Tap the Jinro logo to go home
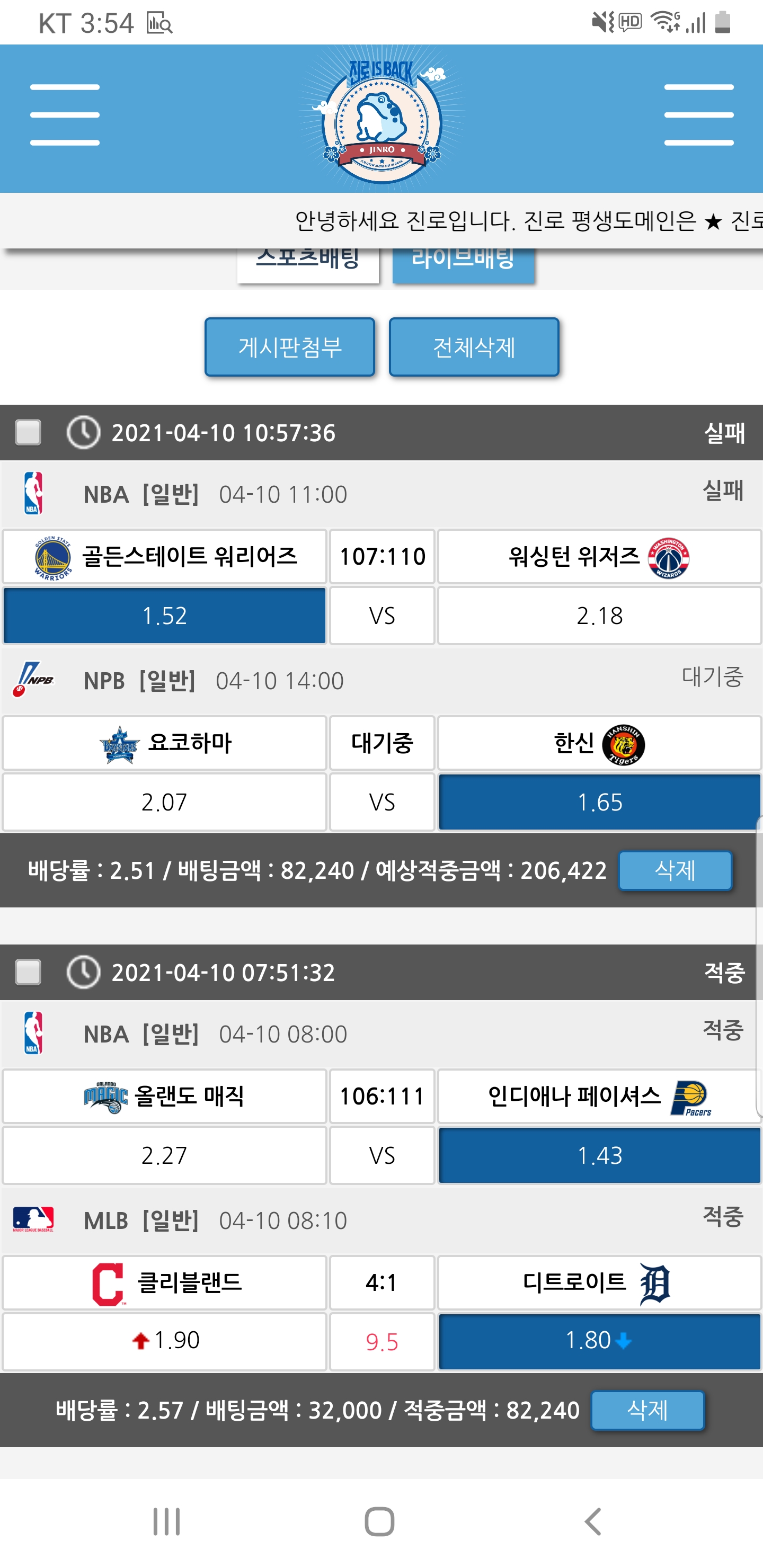763x1568 pixels. (x=382, y=119)
